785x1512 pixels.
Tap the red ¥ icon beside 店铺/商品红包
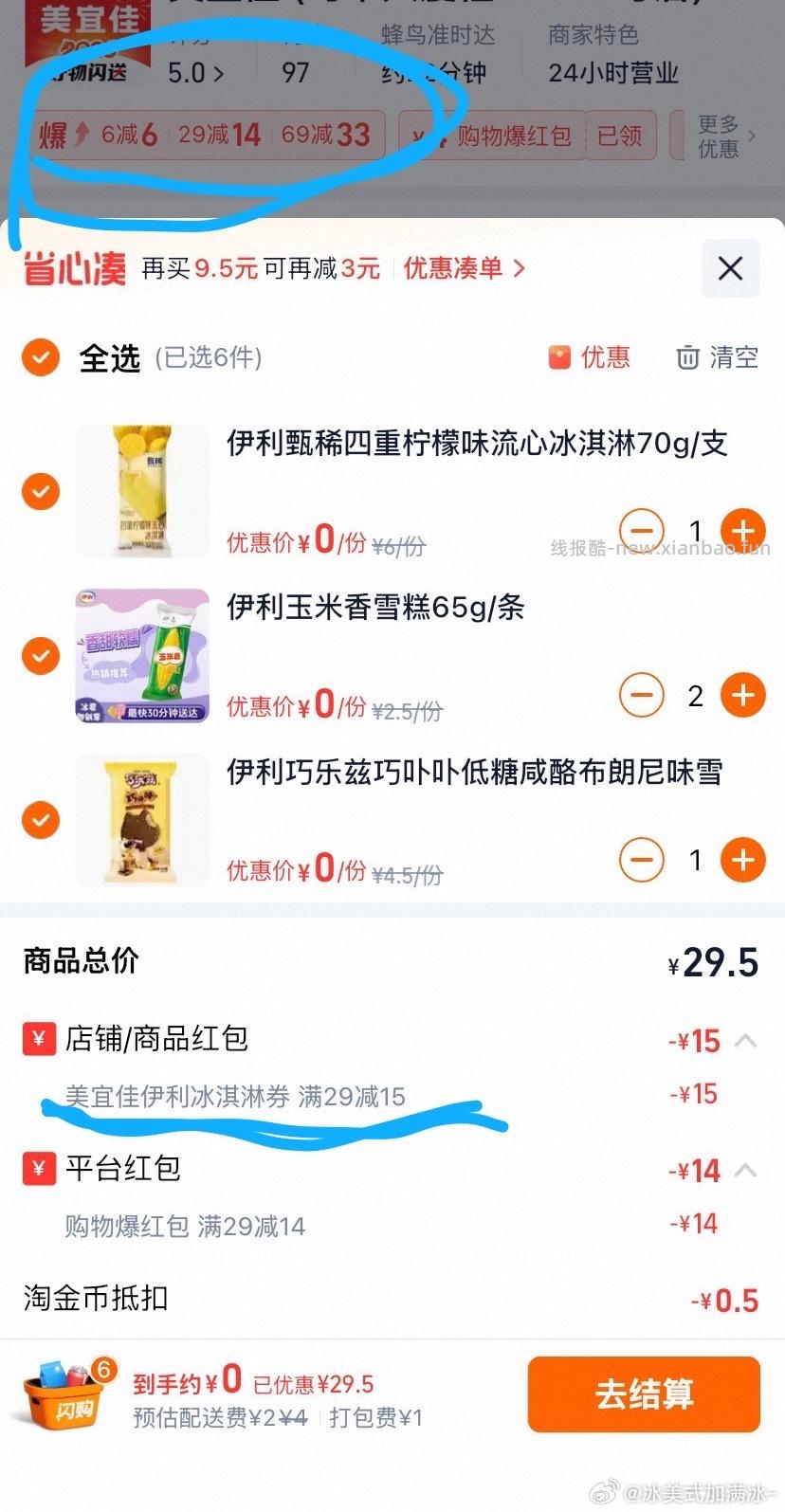[x=39, y=1039]
